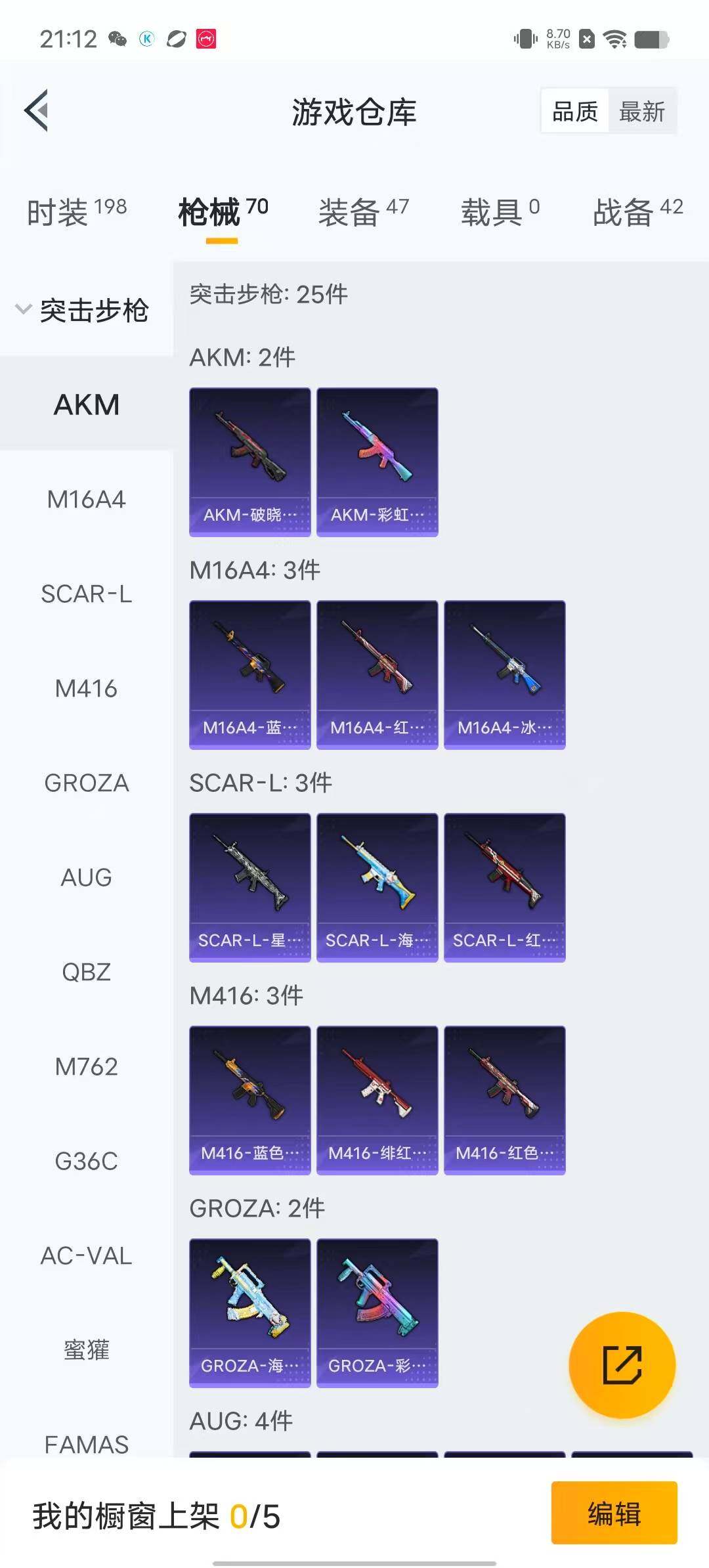Image resolution: width=709 pixels, height=1568 pixels.
Task: Tap the orange floating share button
Action: 622,1365
